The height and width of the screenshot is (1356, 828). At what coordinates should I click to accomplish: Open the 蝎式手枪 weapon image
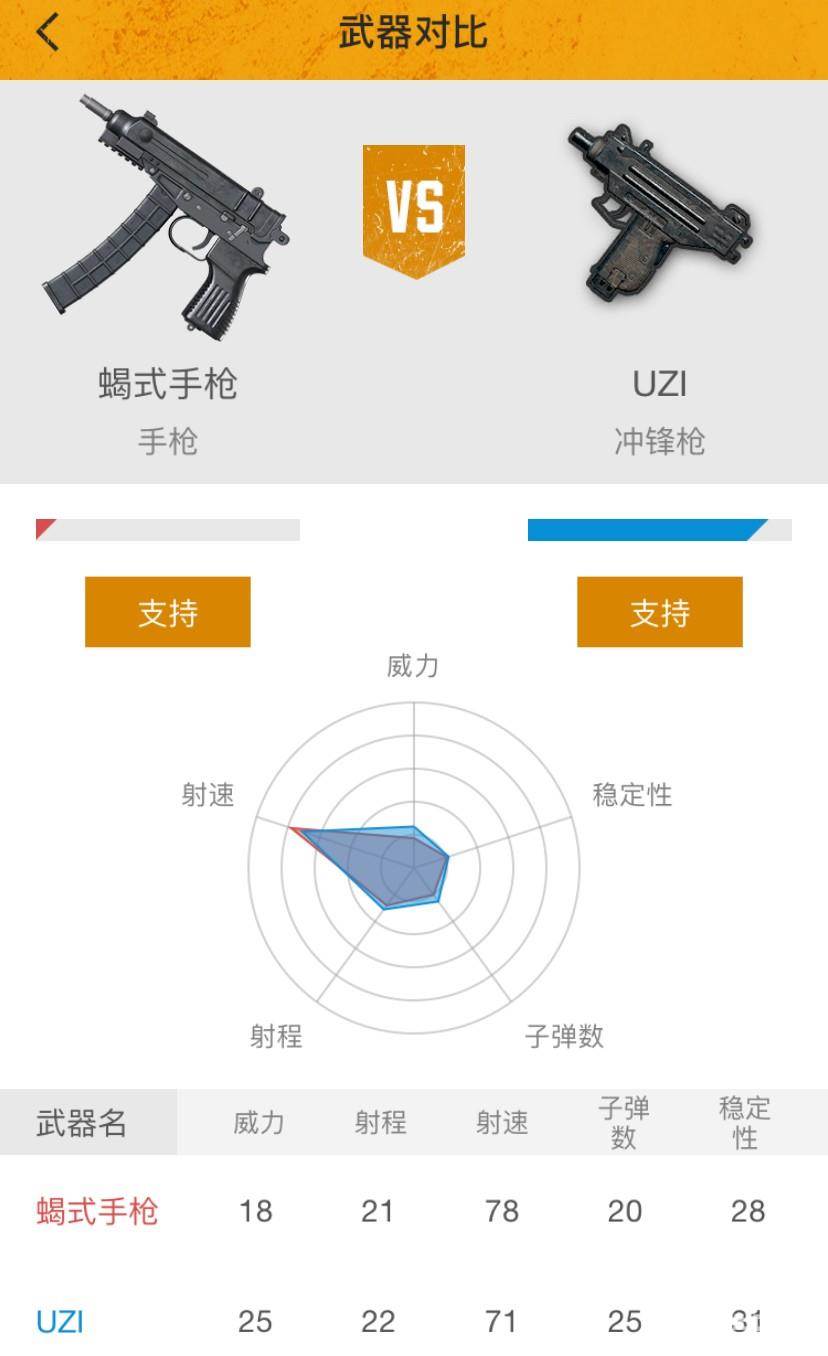pos(166,214)
